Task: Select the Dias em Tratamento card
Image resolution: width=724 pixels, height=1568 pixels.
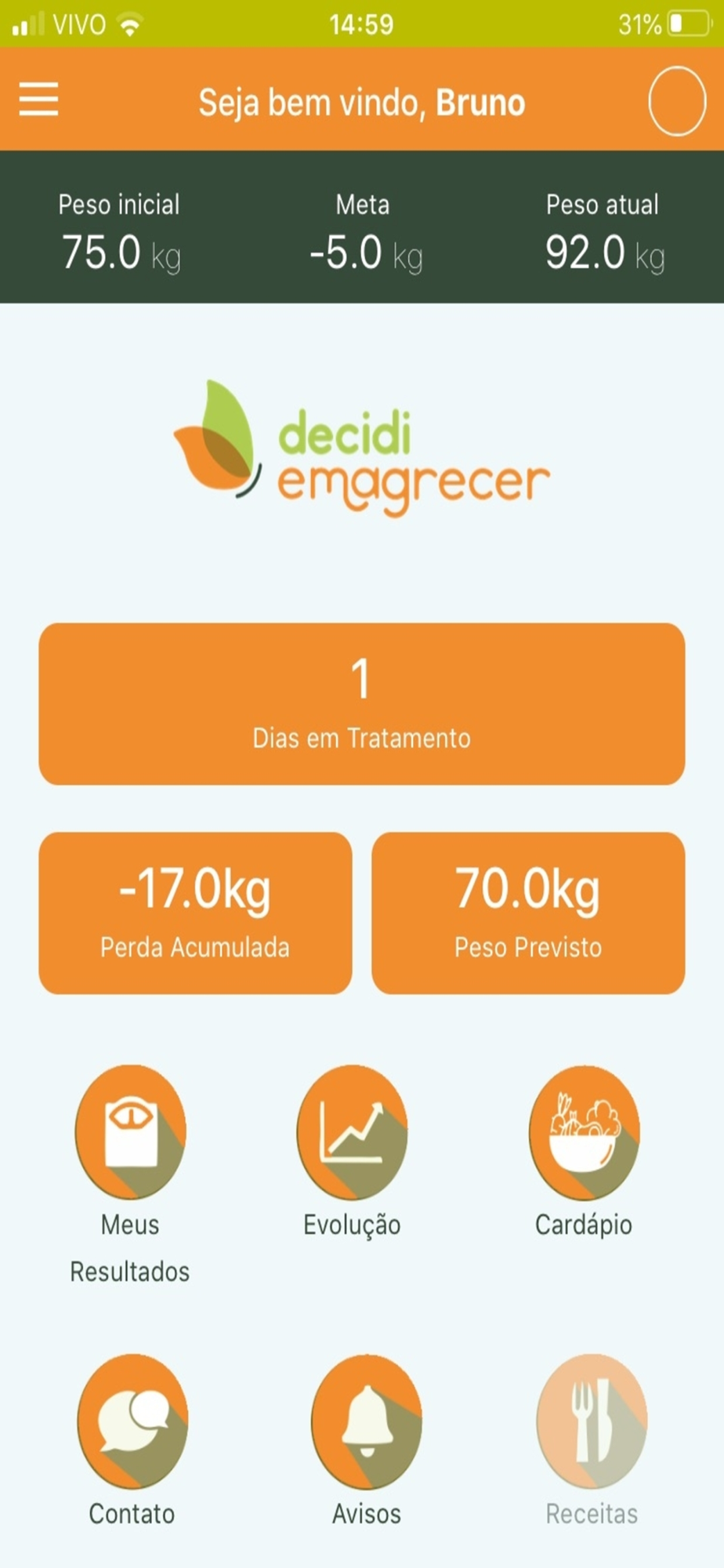Action: tap(361, 703)
